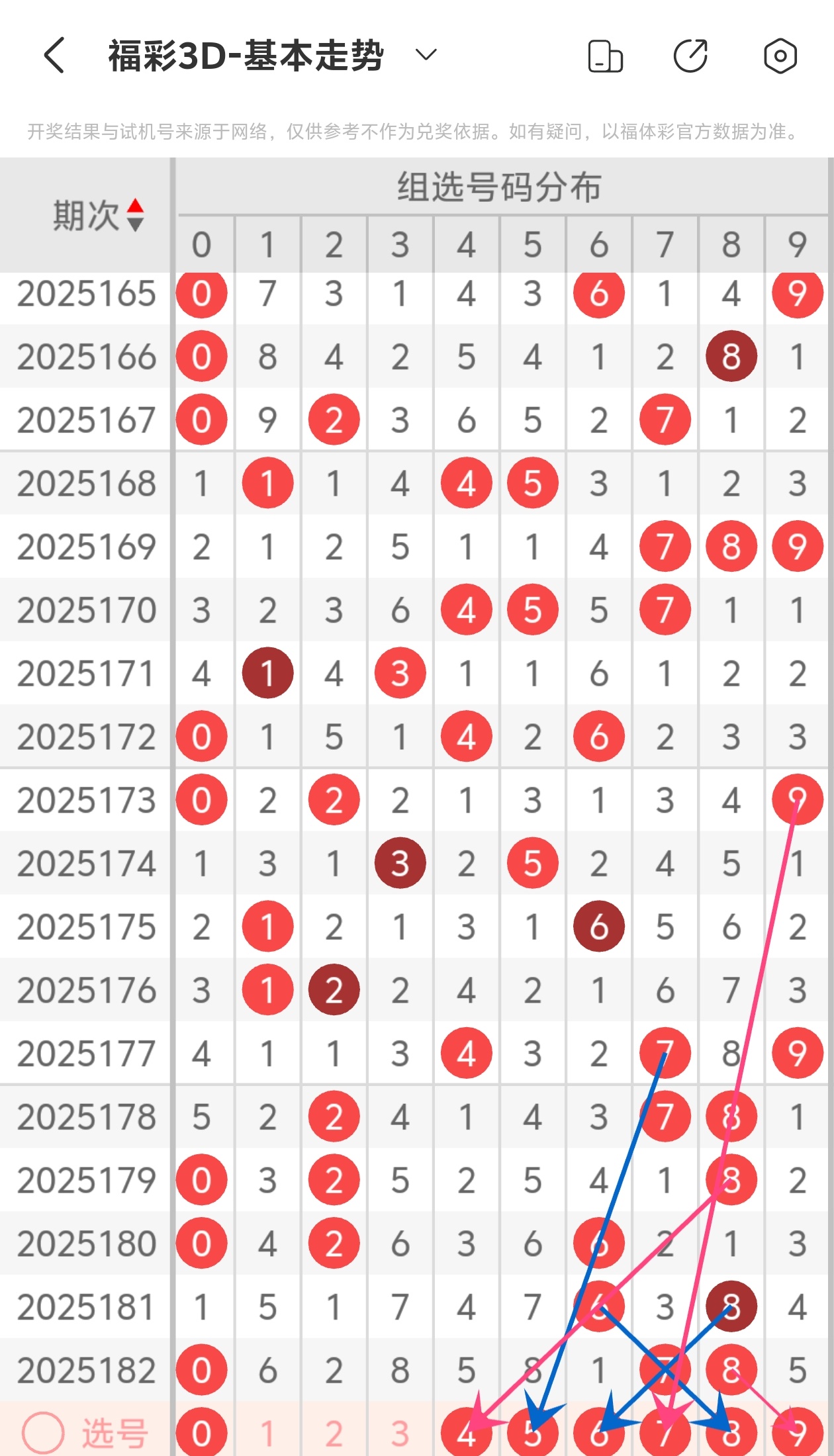Tap the 选号 circle in the bottom row
The image size is (834, 1456).
pos(44,1433)
